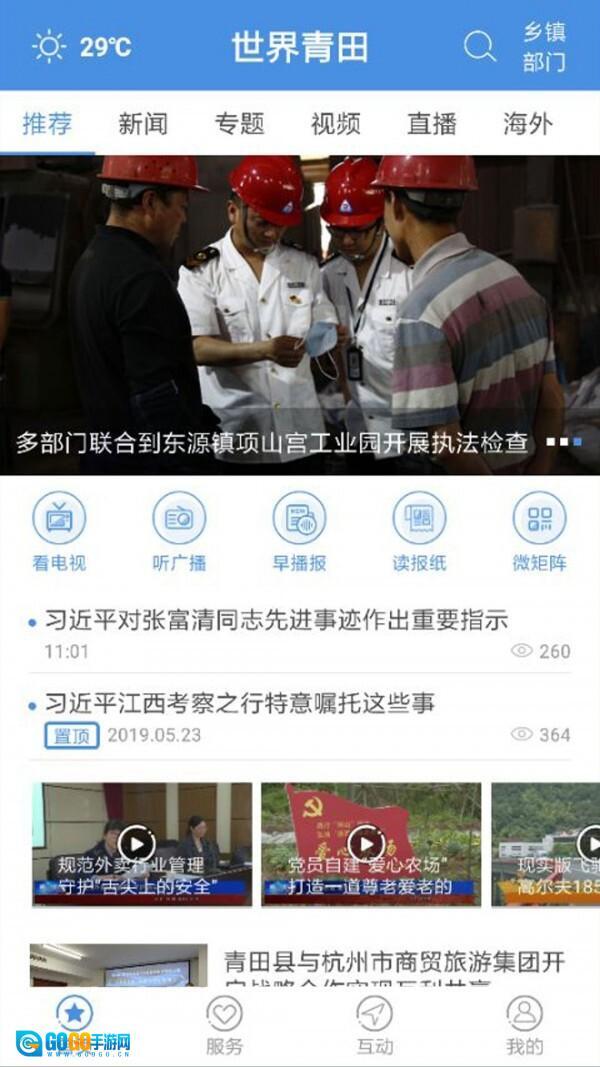The height and width of the screenshot is (1067, 600).
Task: Play the video 规范外卖行业管理
Action: (x=137, y=844)
